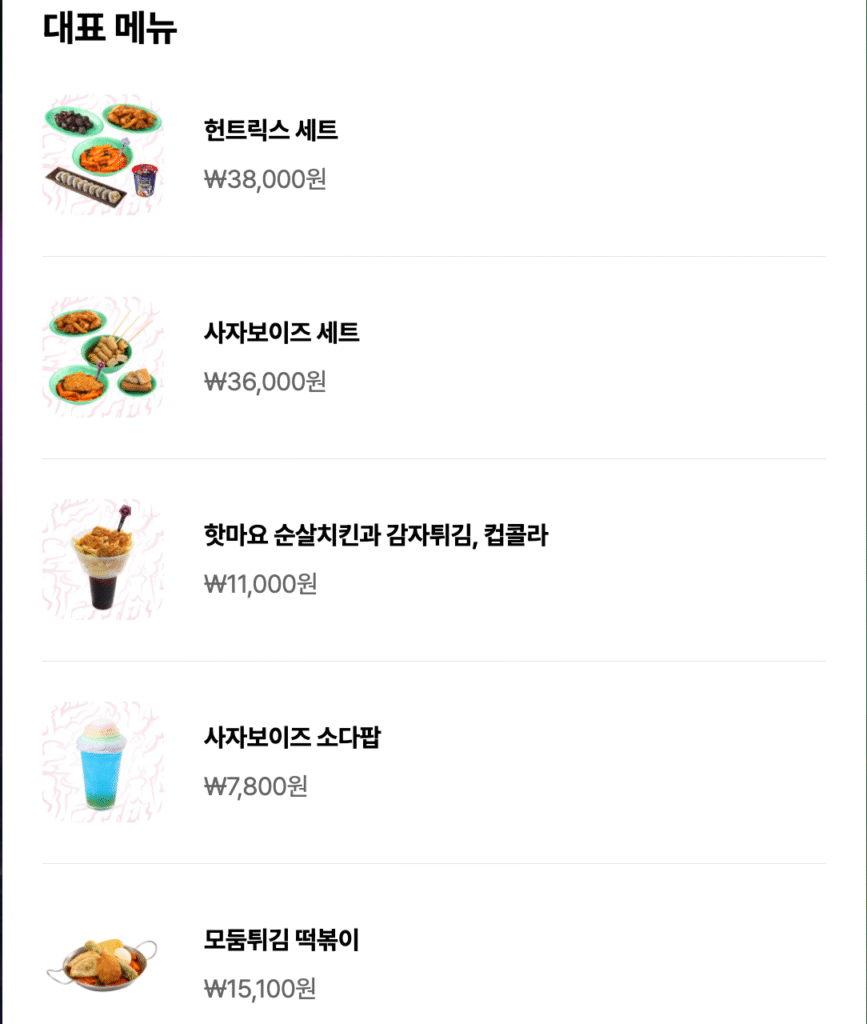This screenshot has height=1024, width=867.
Task: Click the ₩11,000원 price label
Action: pyautogui.click(x=261, y=584)
